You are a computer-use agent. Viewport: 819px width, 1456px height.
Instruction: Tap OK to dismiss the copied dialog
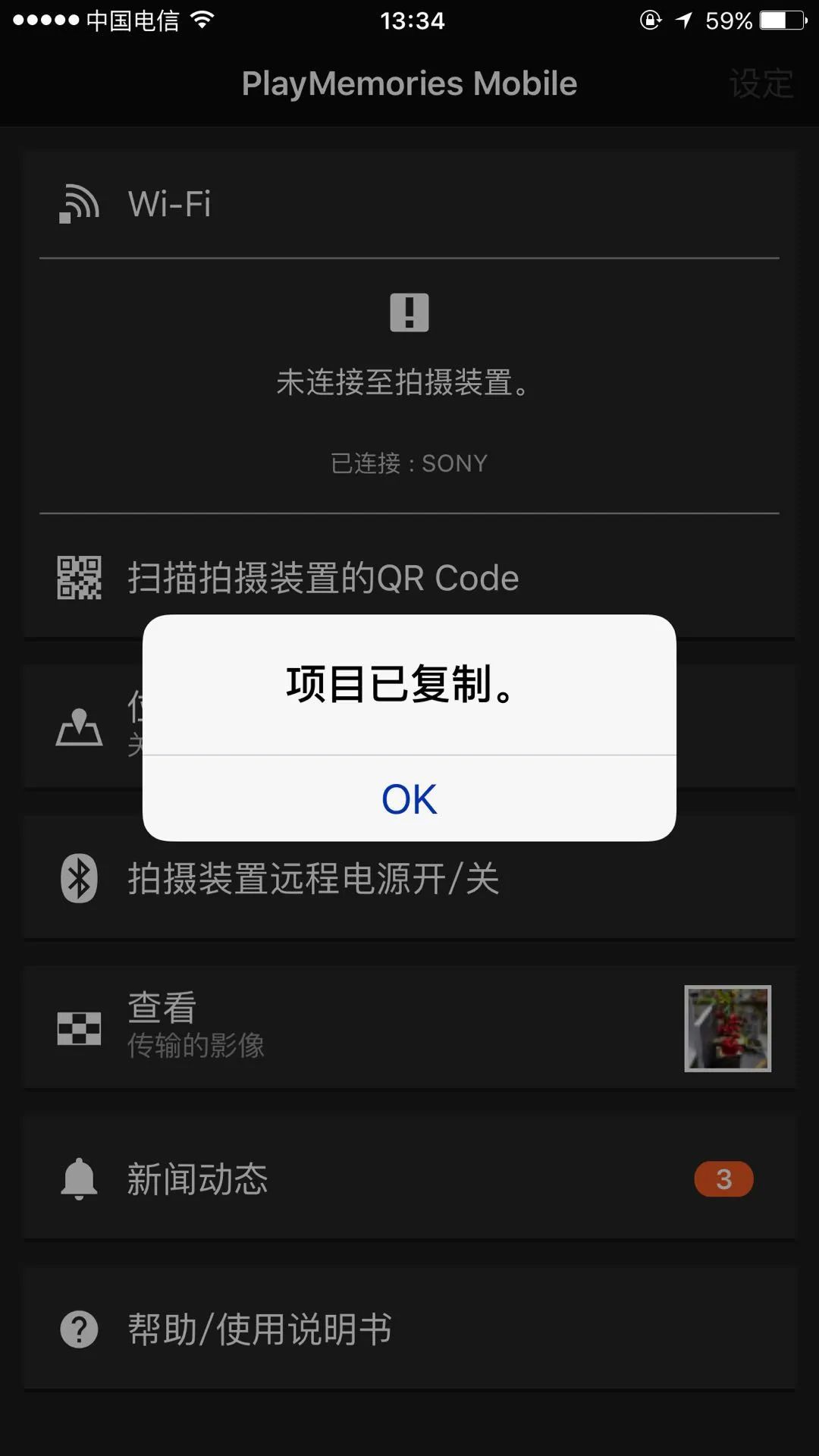pos(409,799)
